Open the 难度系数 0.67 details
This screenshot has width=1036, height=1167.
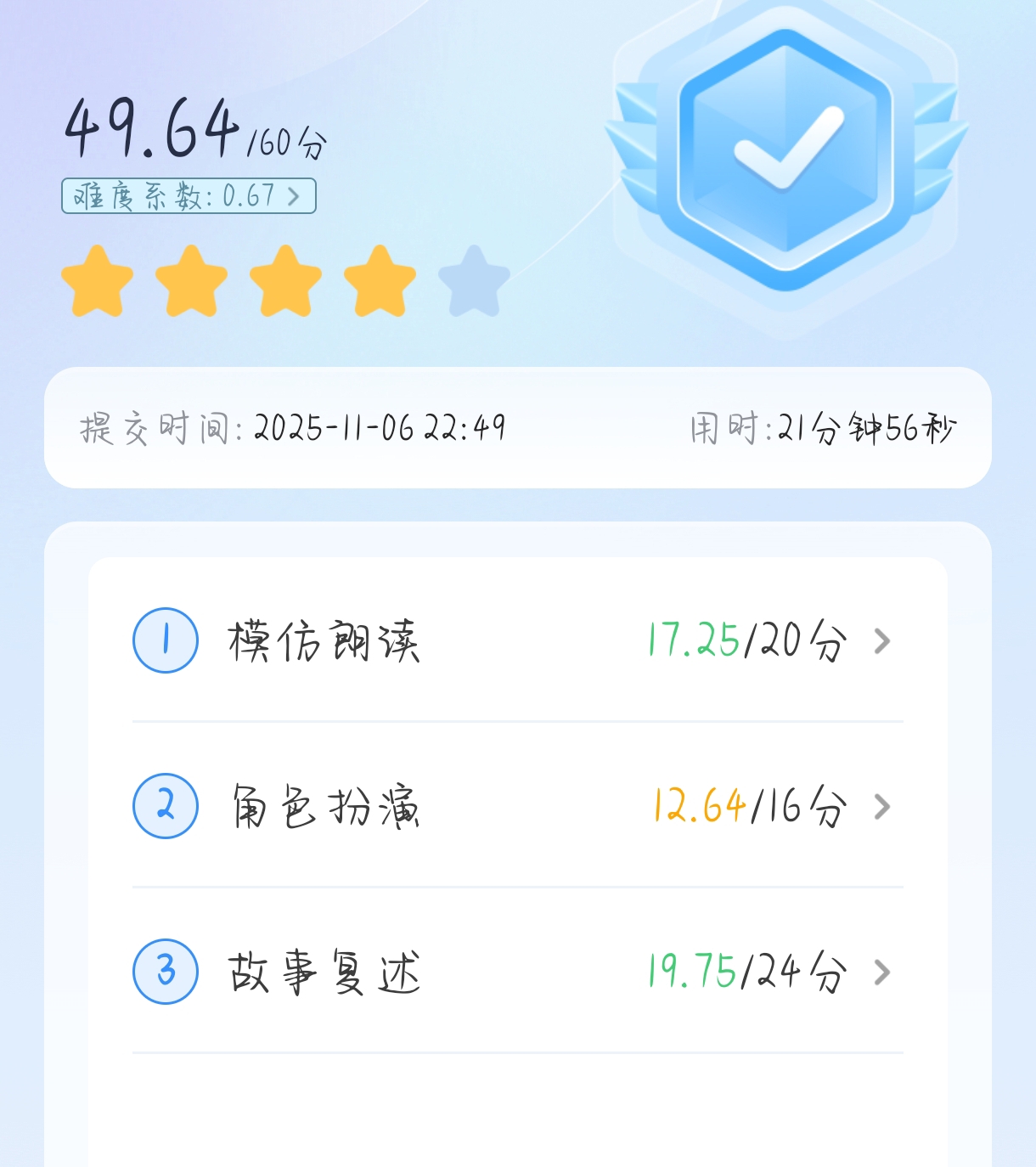pyautogui.click(x=189, y=196)
